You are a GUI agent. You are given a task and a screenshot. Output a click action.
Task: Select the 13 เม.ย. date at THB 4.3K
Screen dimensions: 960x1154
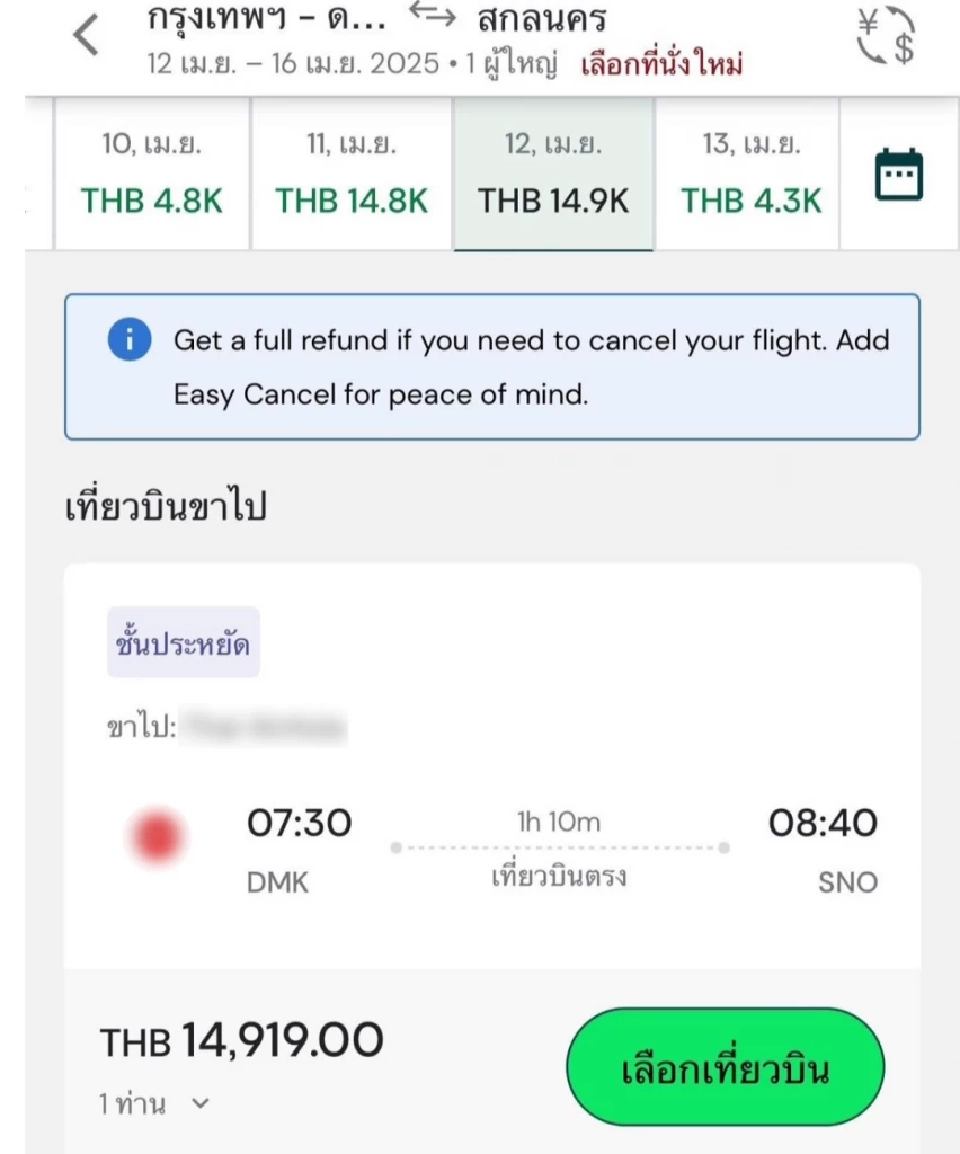(x=750, y=174)
